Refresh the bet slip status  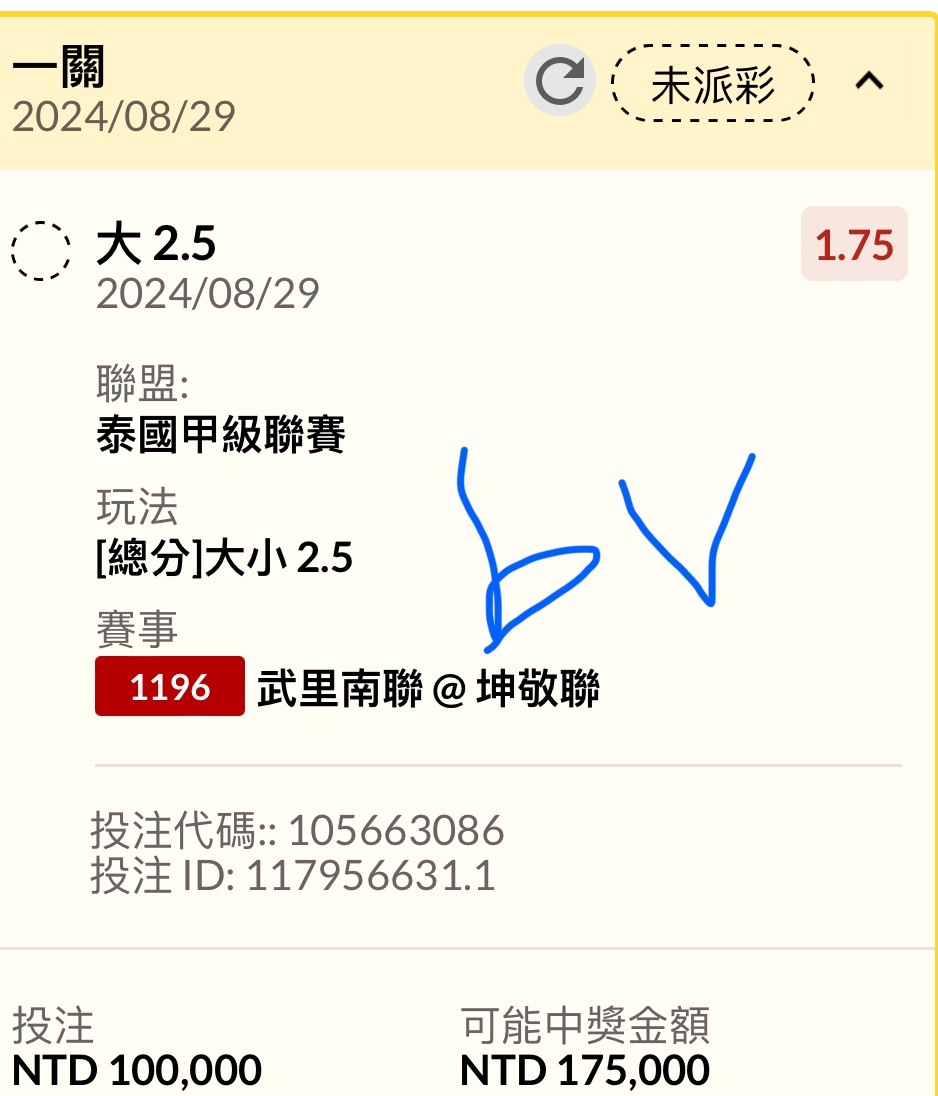(x=558, y=82)
